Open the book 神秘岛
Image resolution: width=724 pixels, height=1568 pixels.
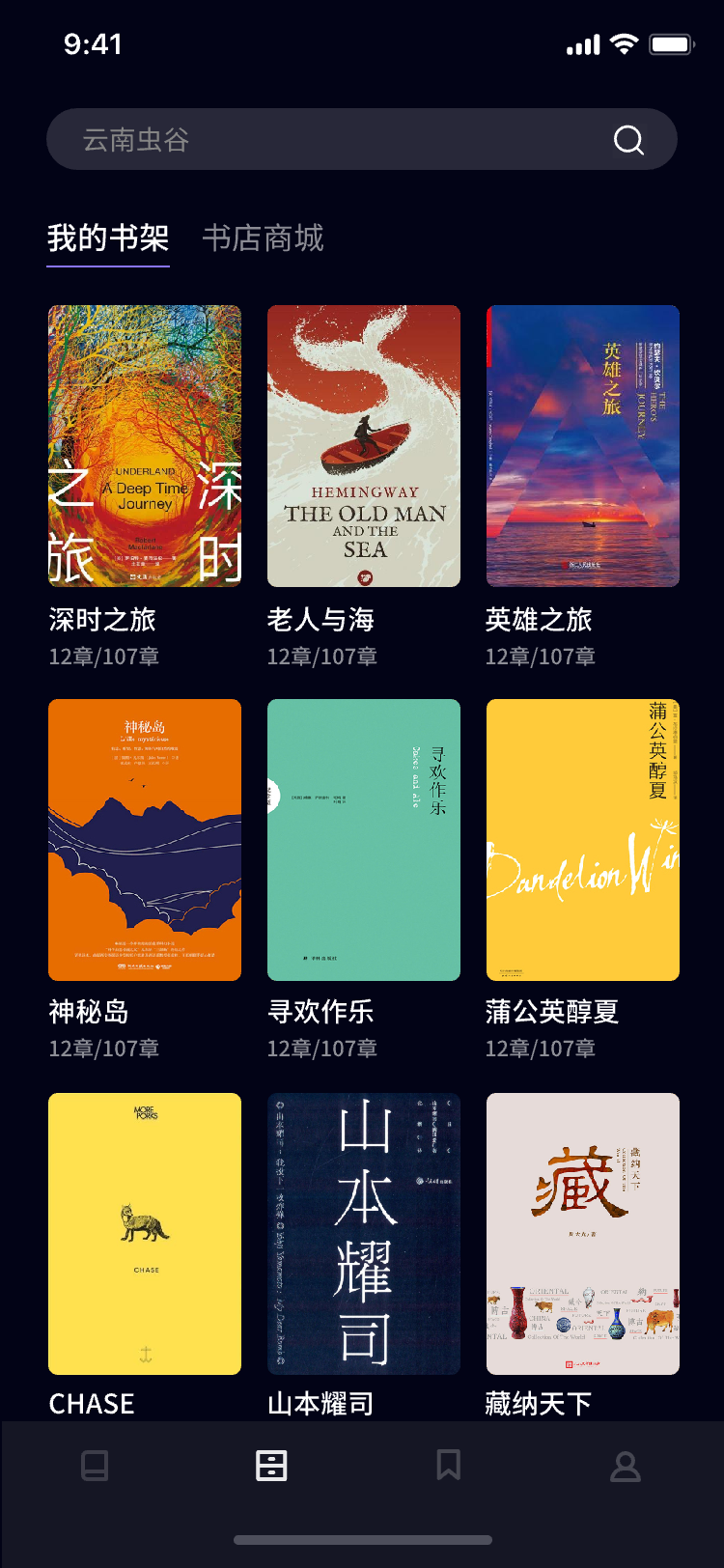click(145, 840)
